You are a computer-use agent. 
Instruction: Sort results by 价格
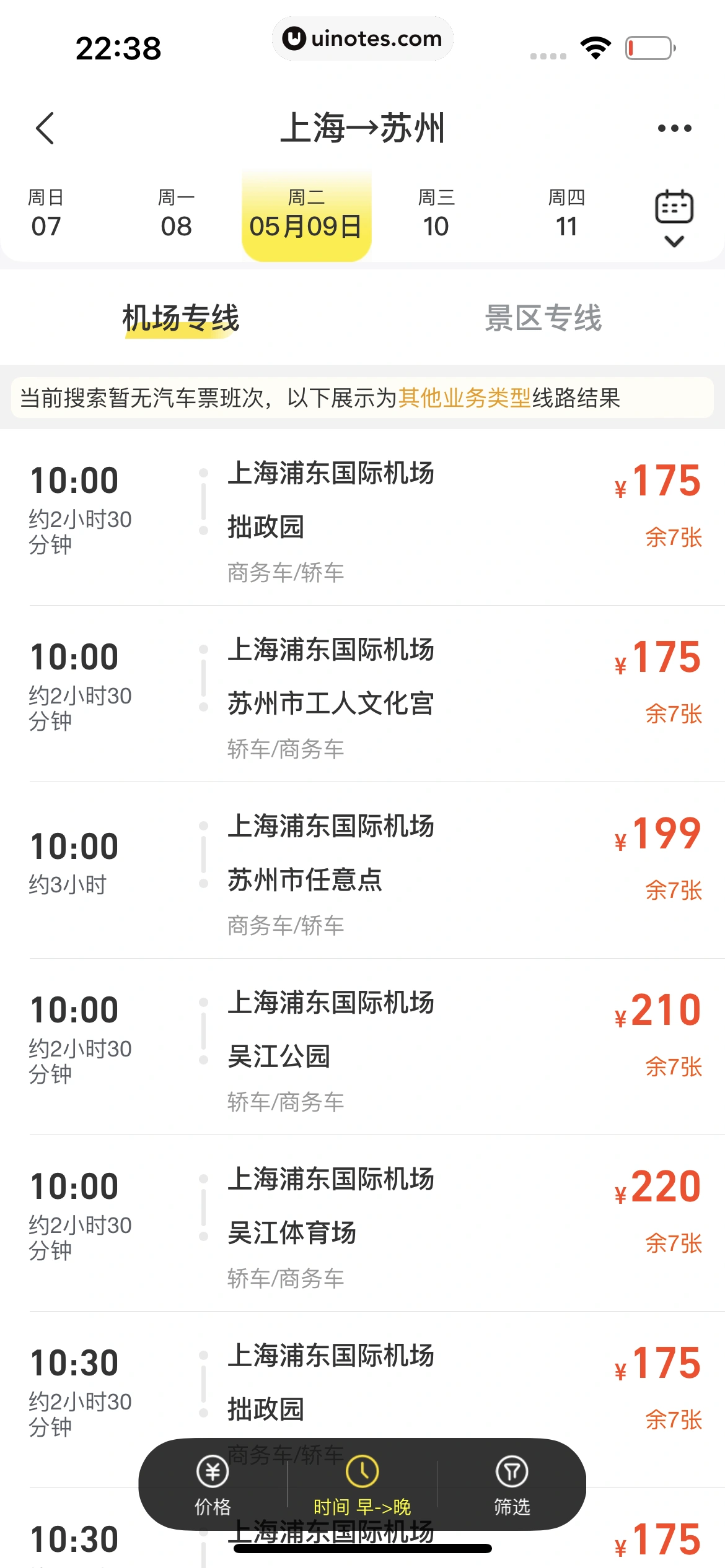(213, 1484)
